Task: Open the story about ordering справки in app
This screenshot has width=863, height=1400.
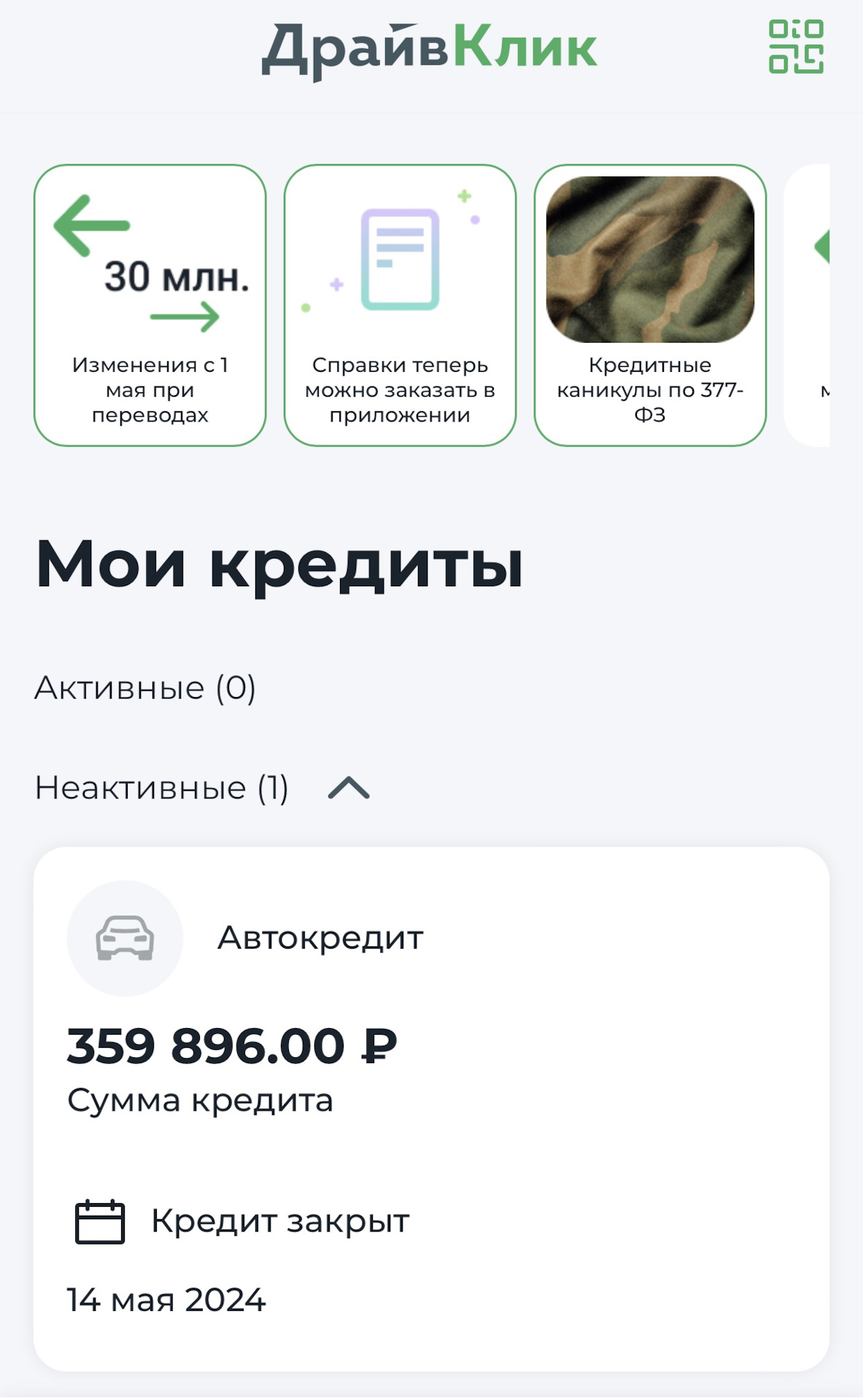Action: click(x=400, y=305)
